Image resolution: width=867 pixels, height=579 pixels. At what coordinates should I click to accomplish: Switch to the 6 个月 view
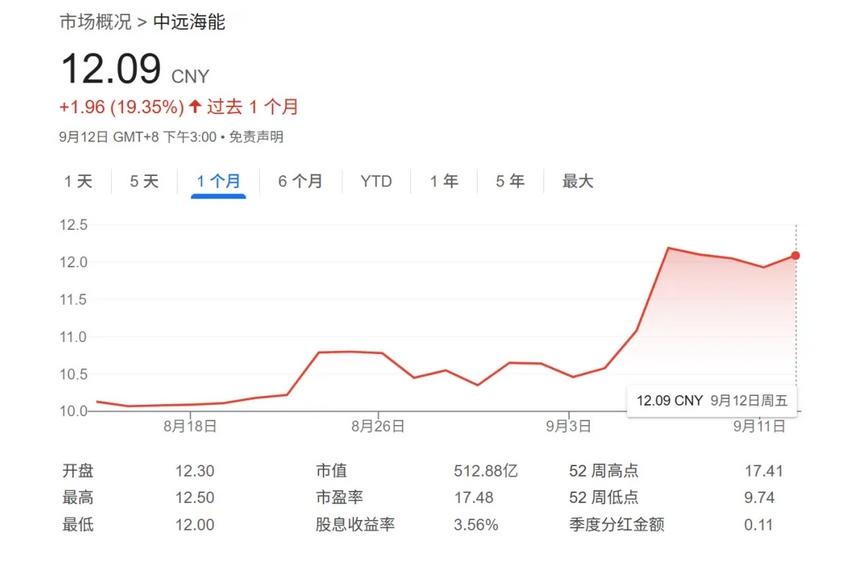pyautogui.click(x=300, y=181)
